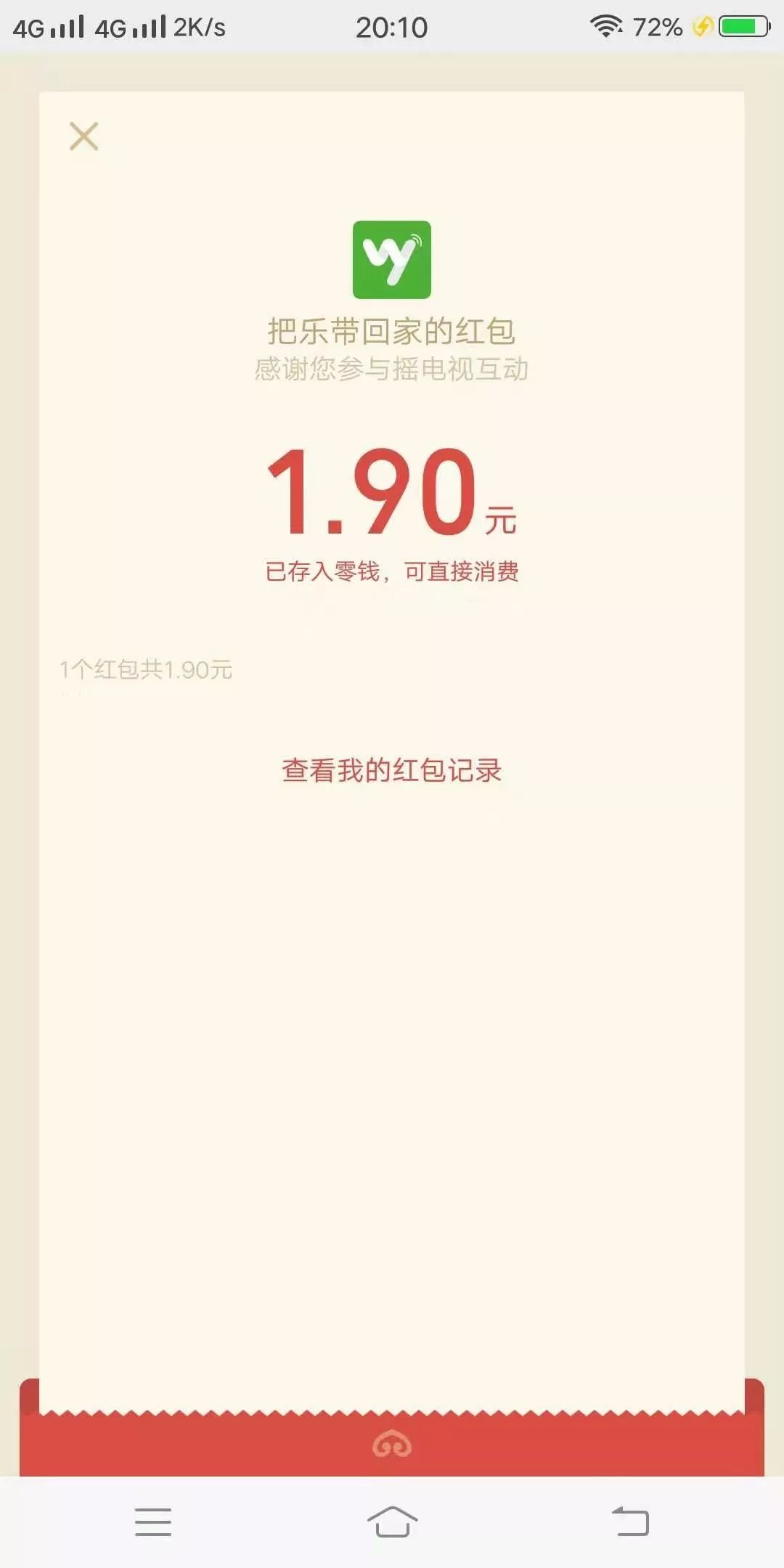The width and height of the screenshot is (784, 1568).
Task: Tap the system home button
Action: (392, 1521)
